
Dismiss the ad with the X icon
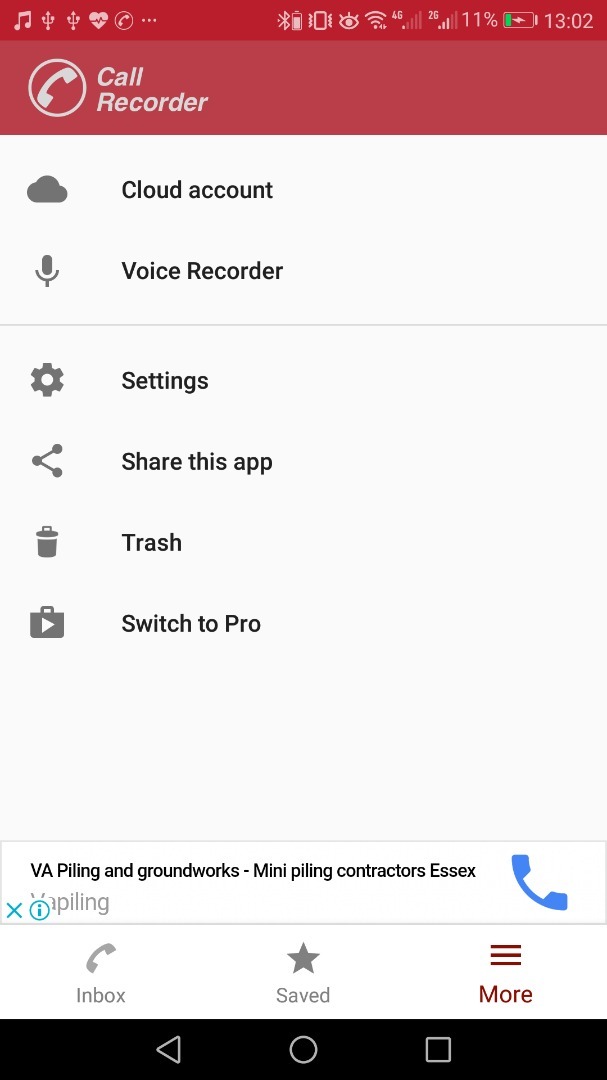14,911
